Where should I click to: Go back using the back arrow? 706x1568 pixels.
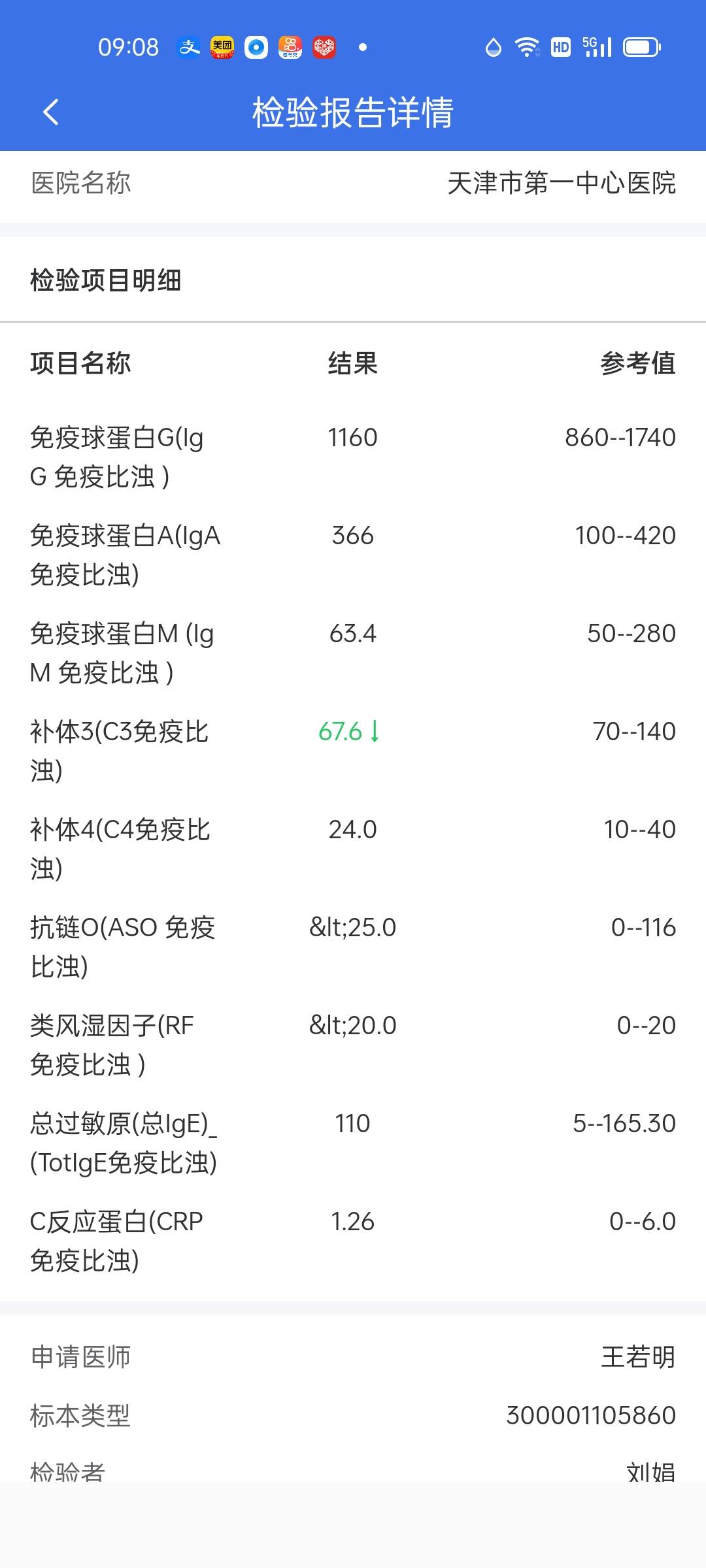click(52, 112)
